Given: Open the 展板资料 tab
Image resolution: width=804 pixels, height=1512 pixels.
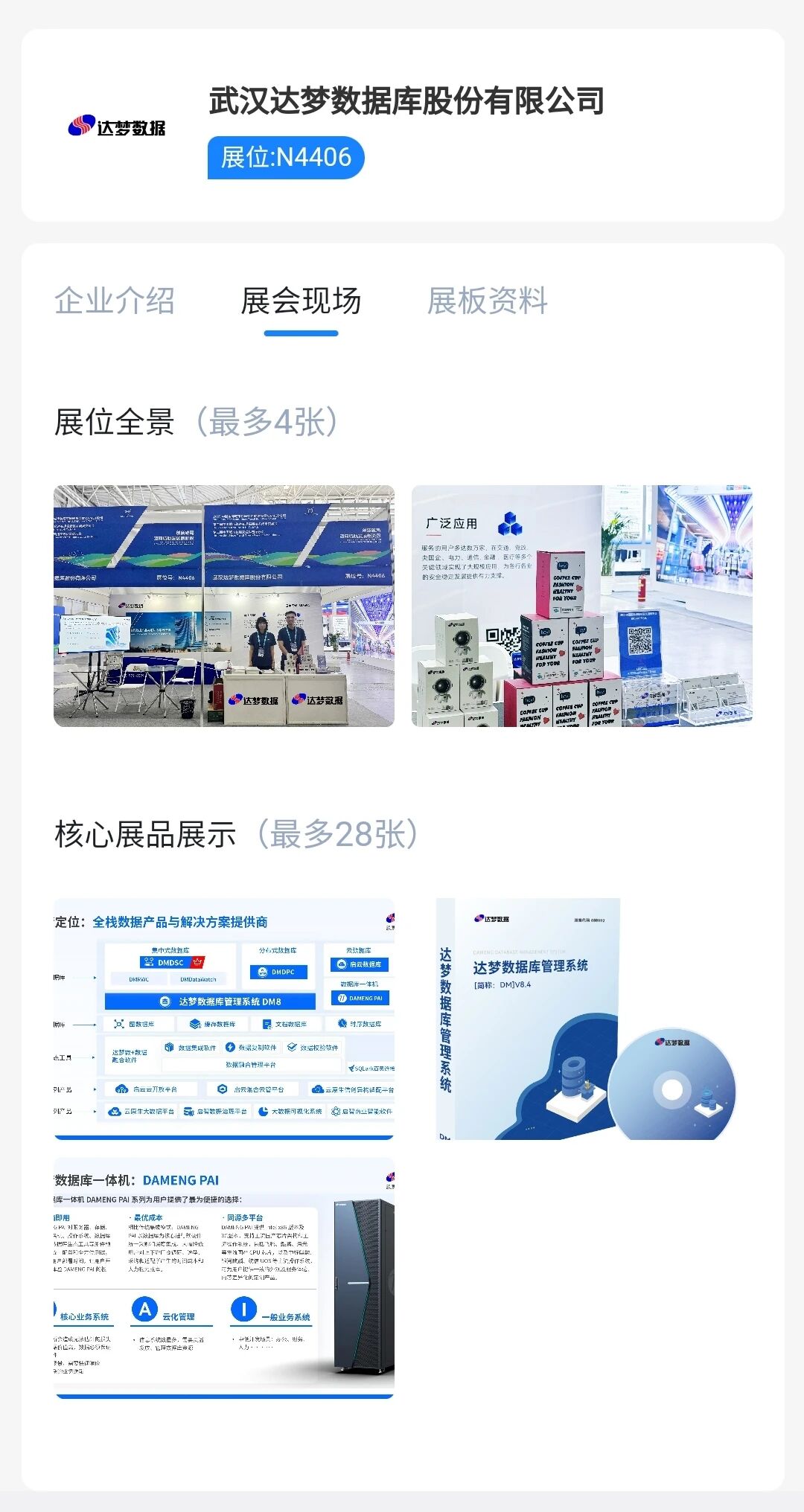Looking at the screenshot, I should tap(488, 301).
